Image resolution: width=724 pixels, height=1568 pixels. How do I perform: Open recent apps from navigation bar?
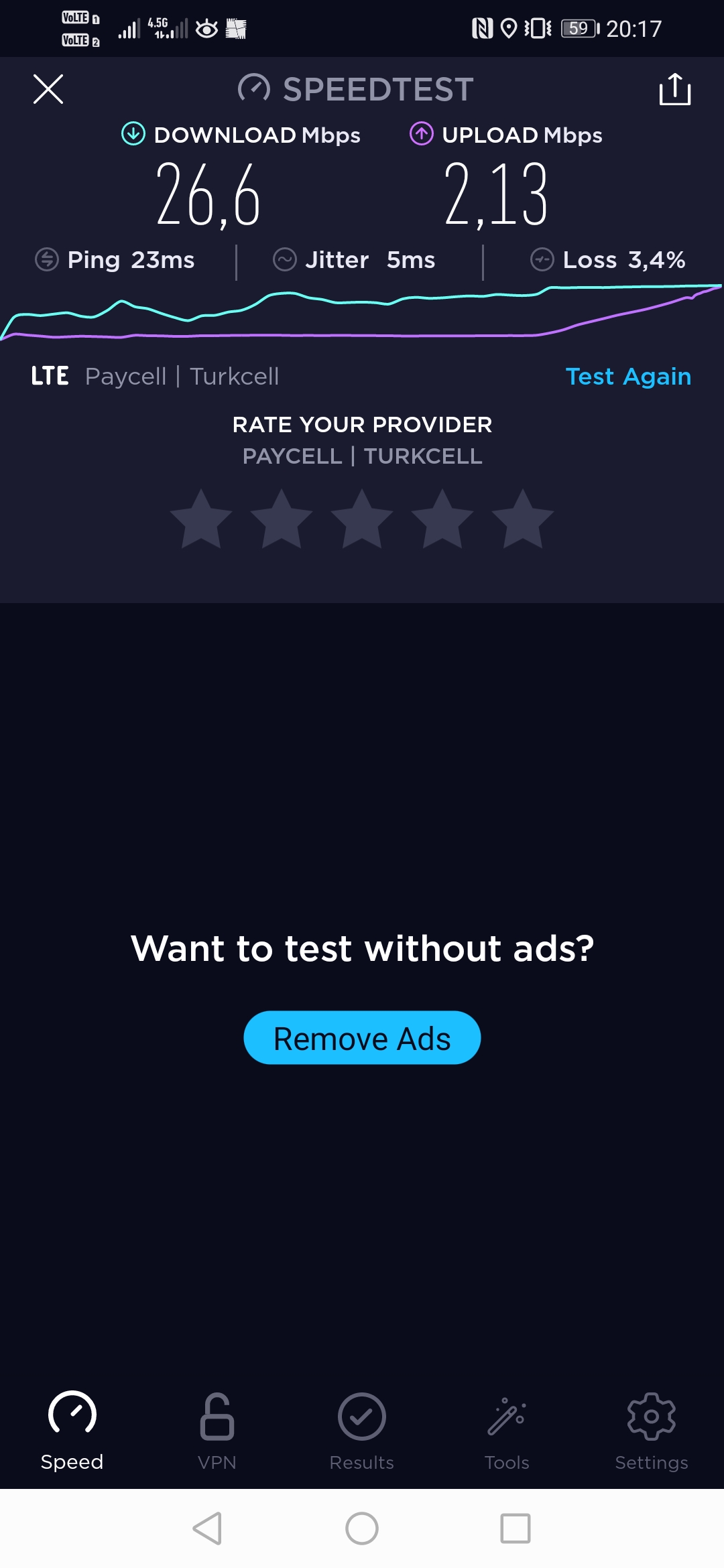tap(516, 1528)
